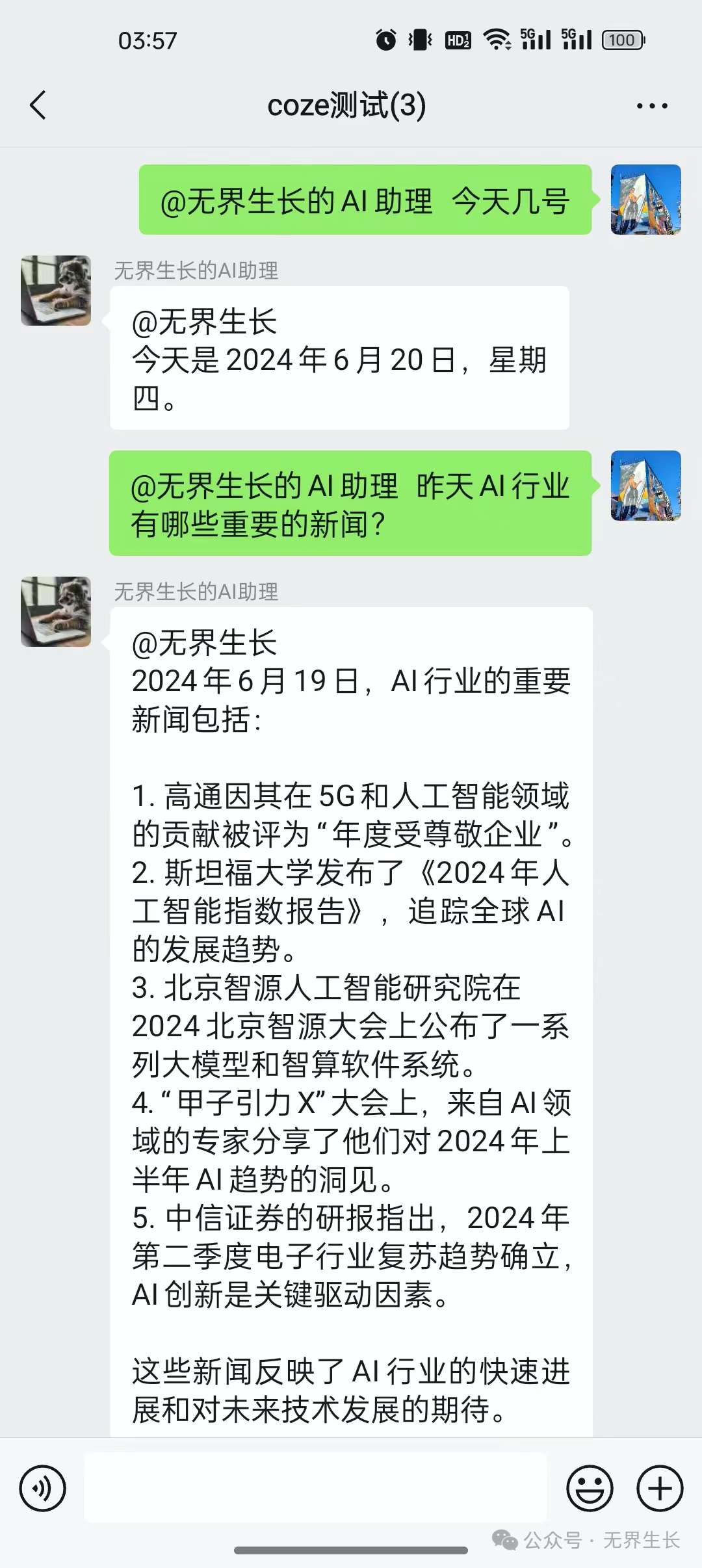Image resolution: width=702 pixels, height=1568 pixels.
Task: Open the emoji sticker panel
Action: [590, 1488]
